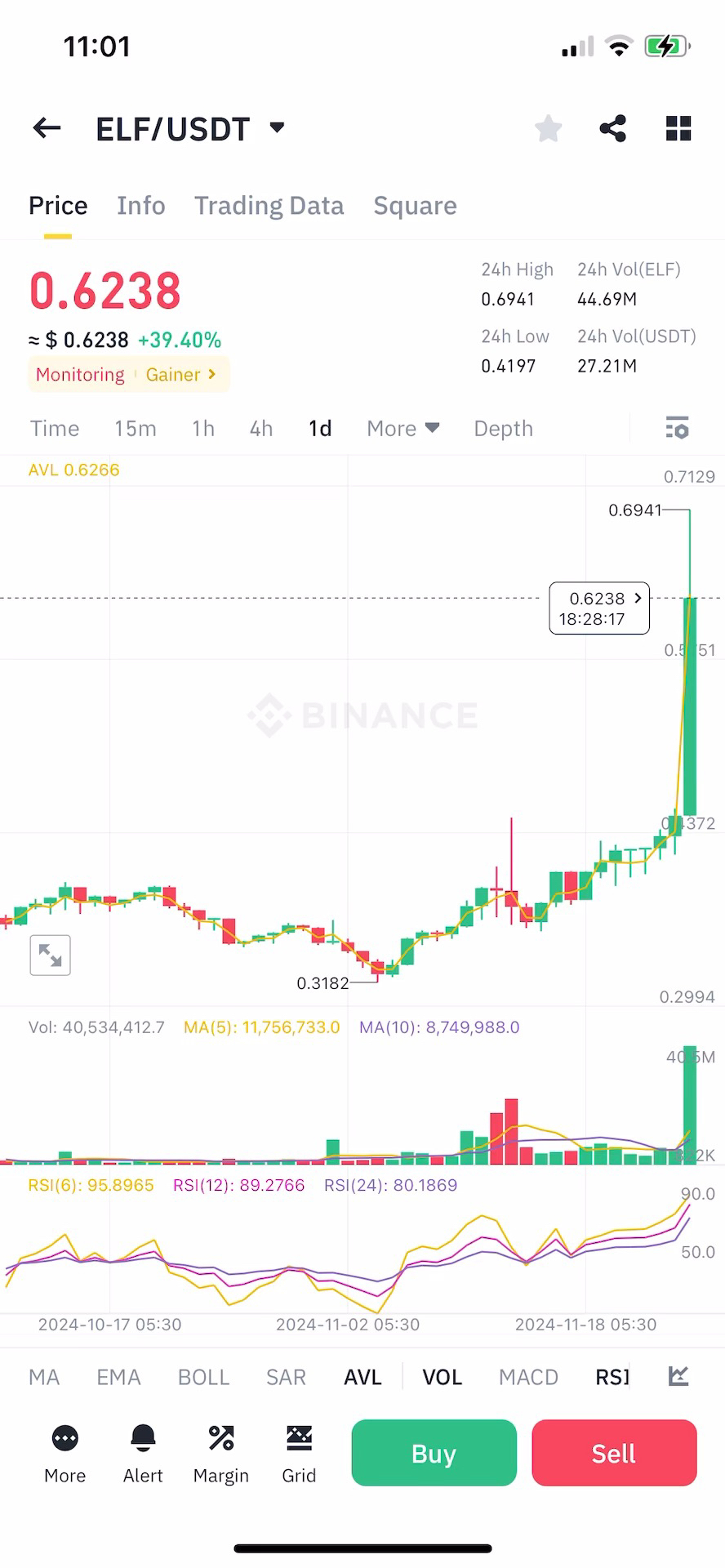
Task: Open the Gainer tag chevron
Action: [211, 374]
